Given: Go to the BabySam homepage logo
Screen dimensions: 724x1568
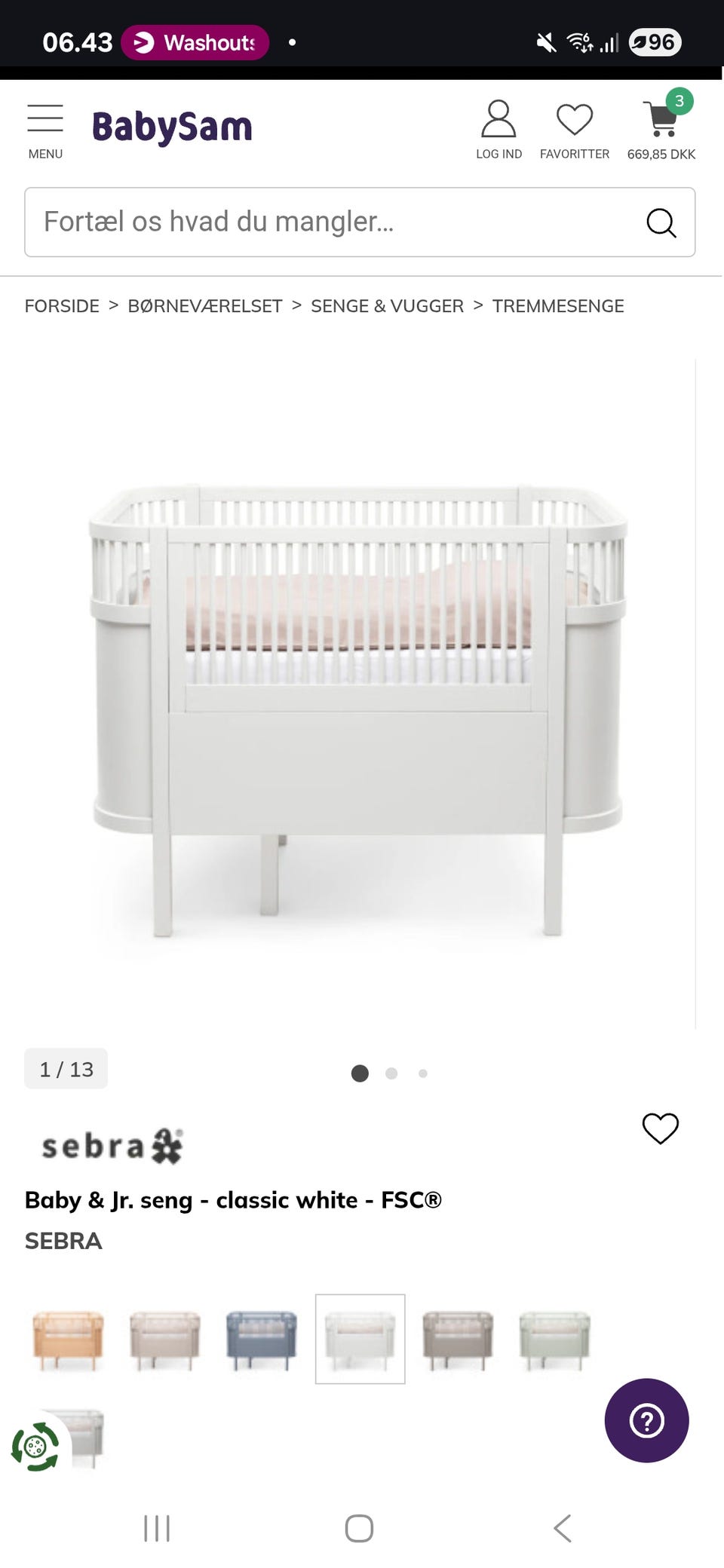Looking at the screenshot, I should tap(172, 127).
